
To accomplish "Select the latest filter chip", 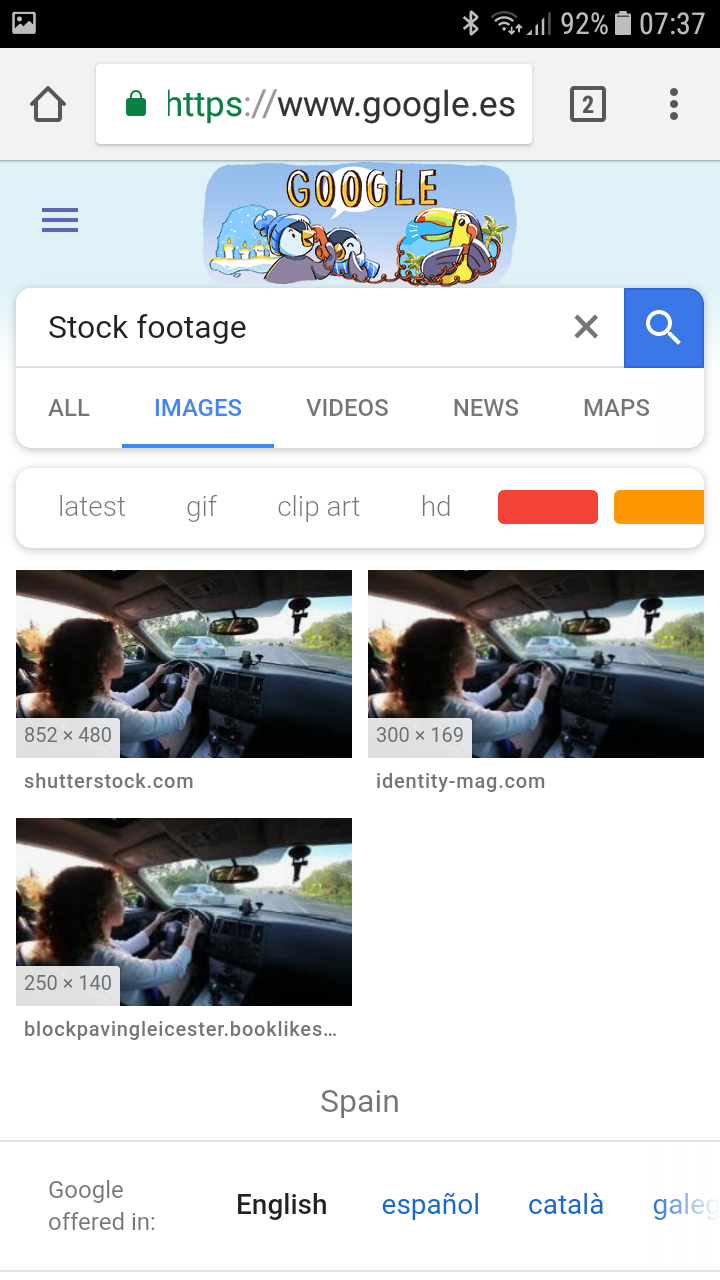I will point(92,507).
